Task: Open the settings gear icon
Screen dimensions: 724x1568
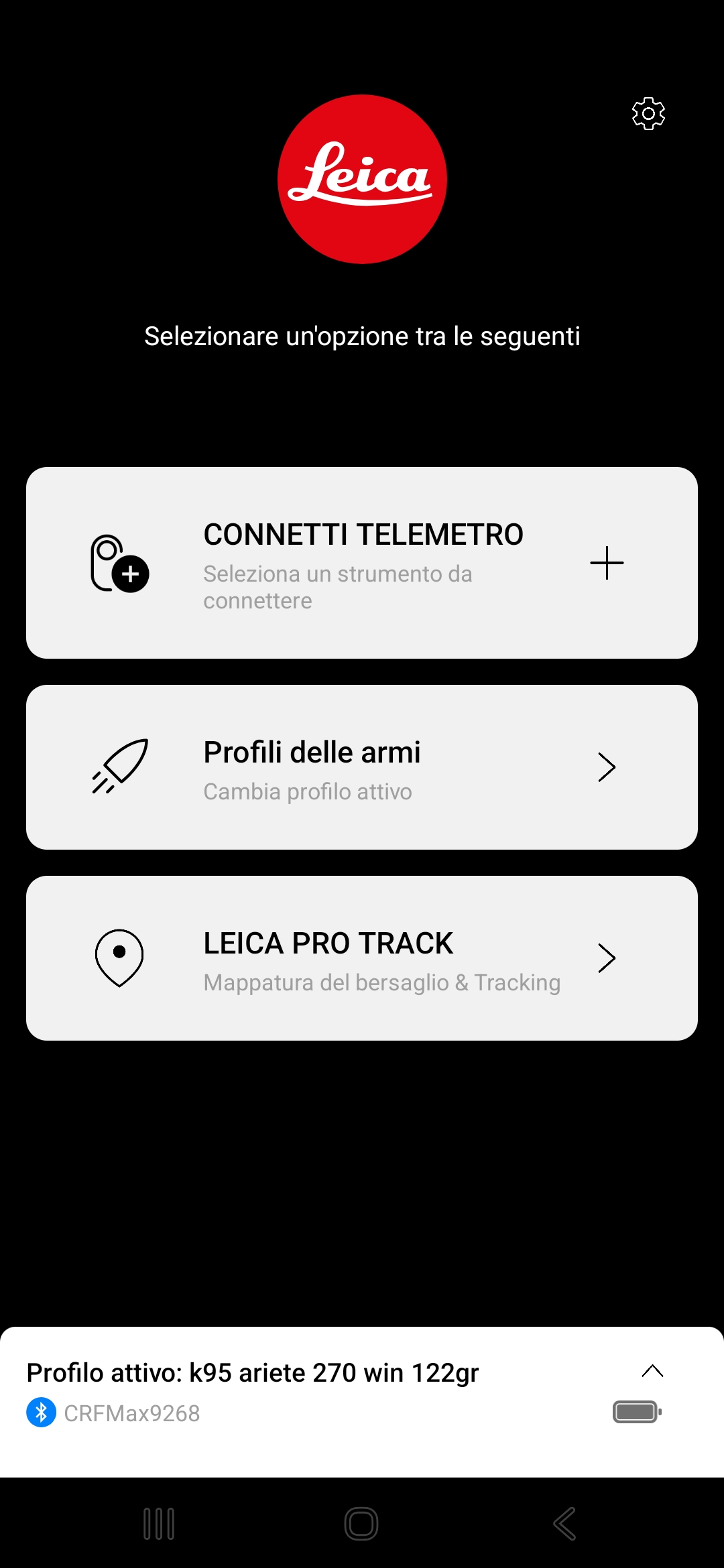Action: [x=648, y=114]
